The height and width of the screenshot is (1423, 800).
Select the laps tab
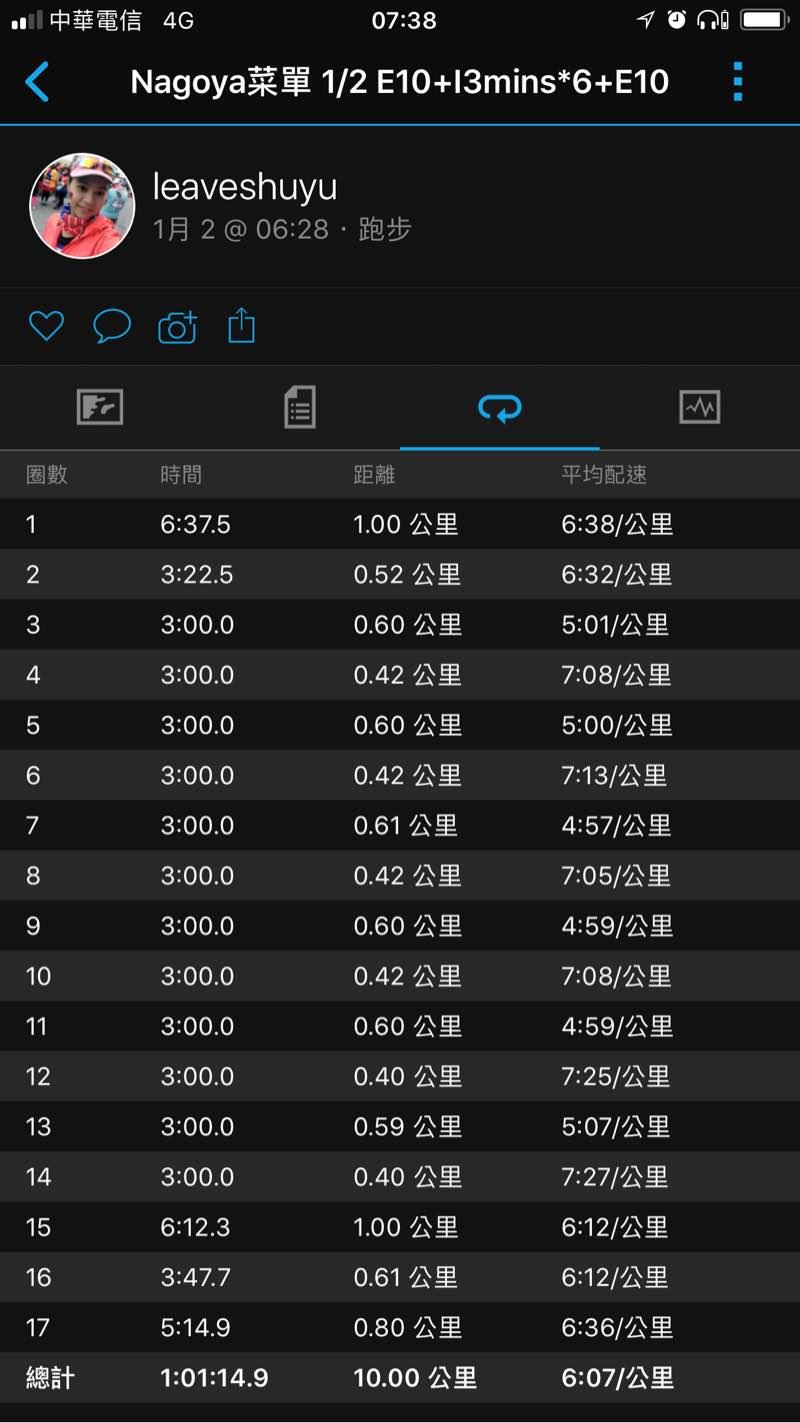(500, 408)
